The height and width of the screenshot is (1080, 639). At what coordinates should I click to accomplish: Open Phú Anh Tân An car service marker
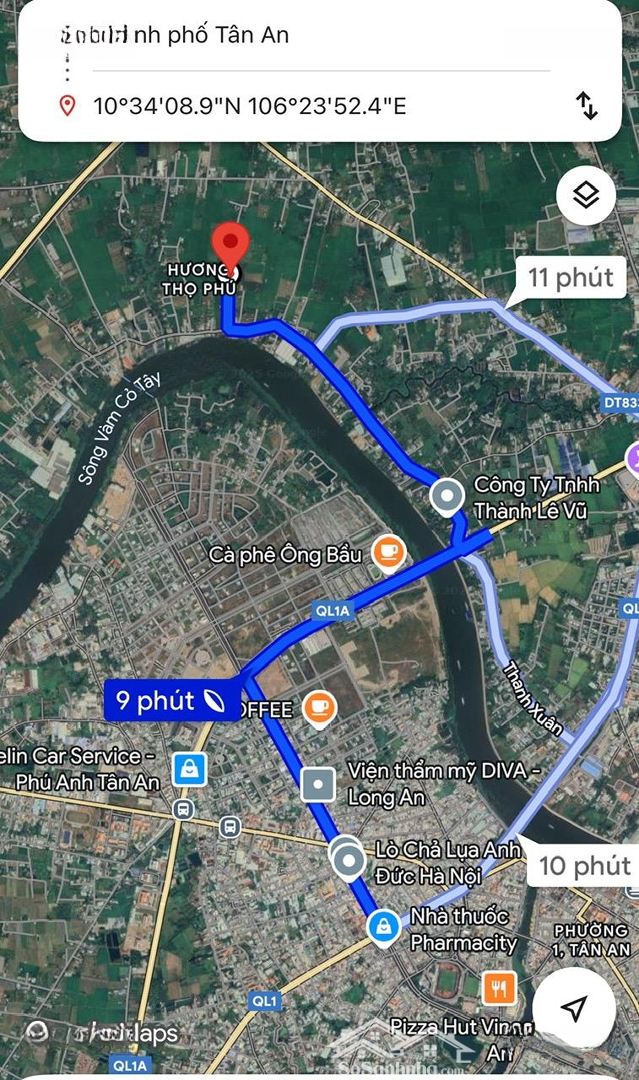point(188,768)
